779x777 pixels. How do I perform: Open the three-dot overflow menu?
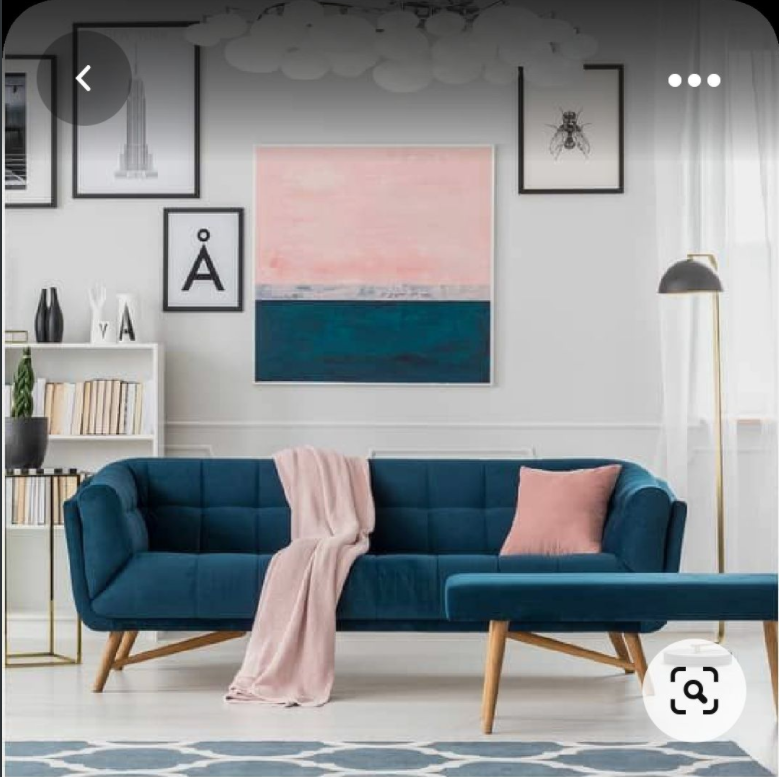point(694,80)
